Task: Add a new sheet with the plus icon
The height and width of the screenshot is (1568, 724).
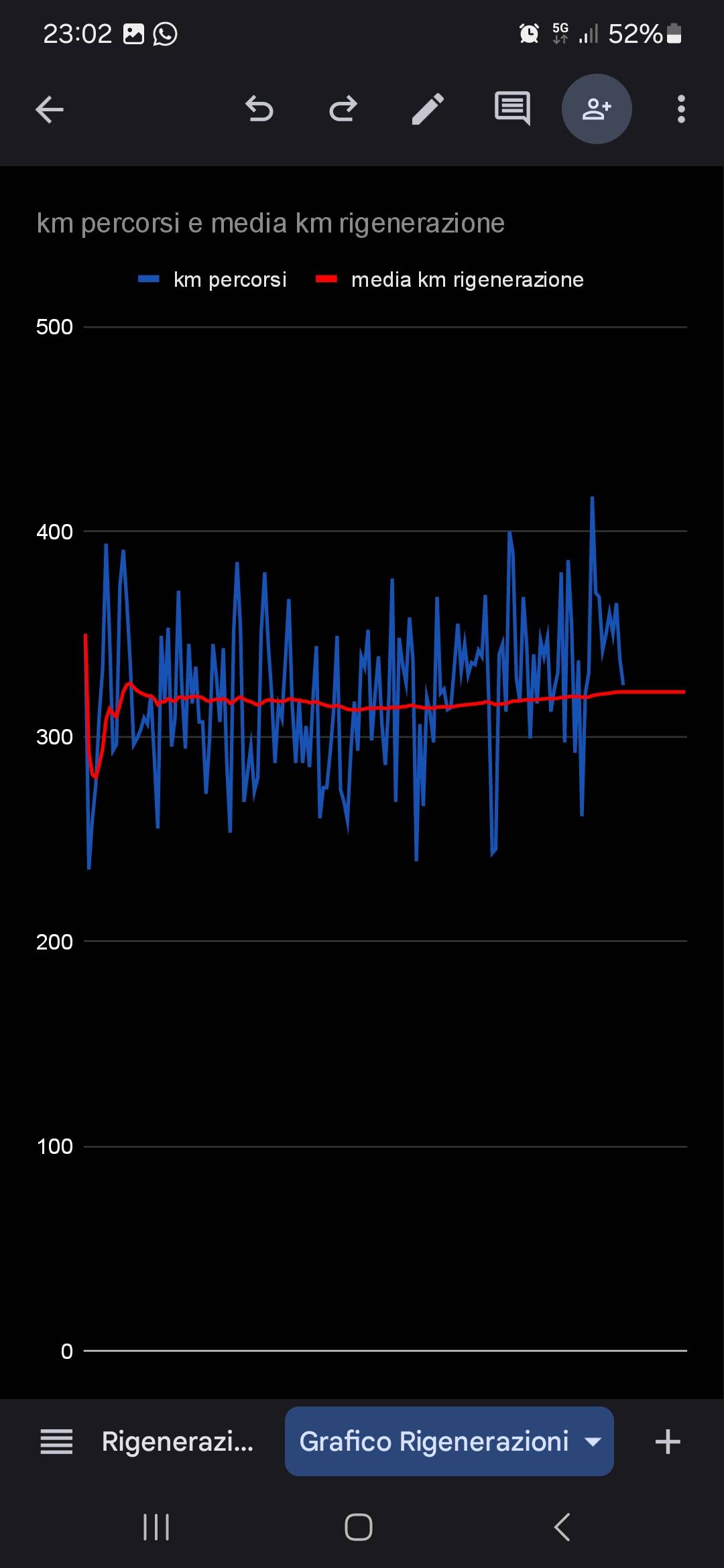Action: pyautogui.click(x=668, y=1441)
